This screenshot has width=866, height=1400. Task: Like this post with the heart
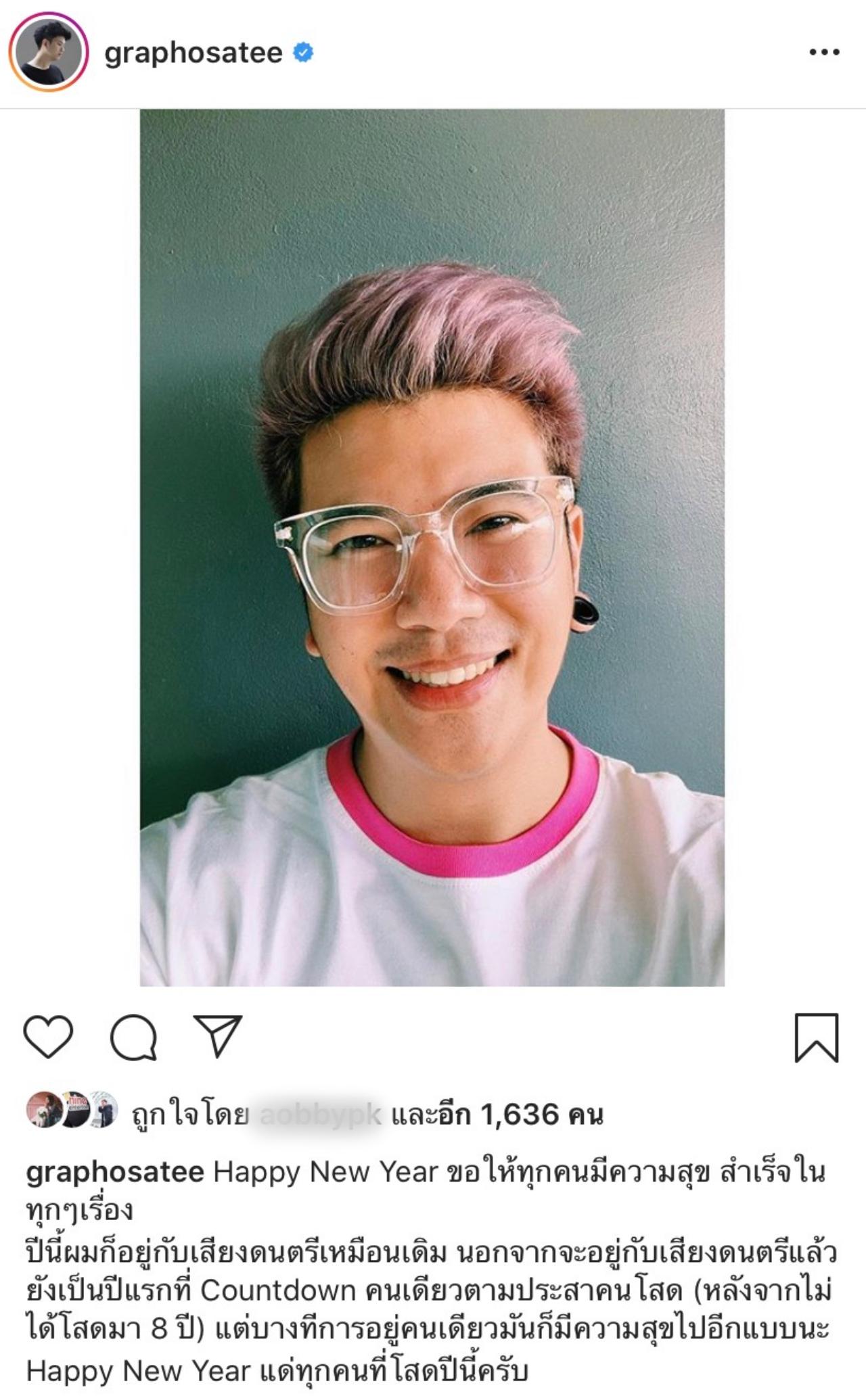48,1036
